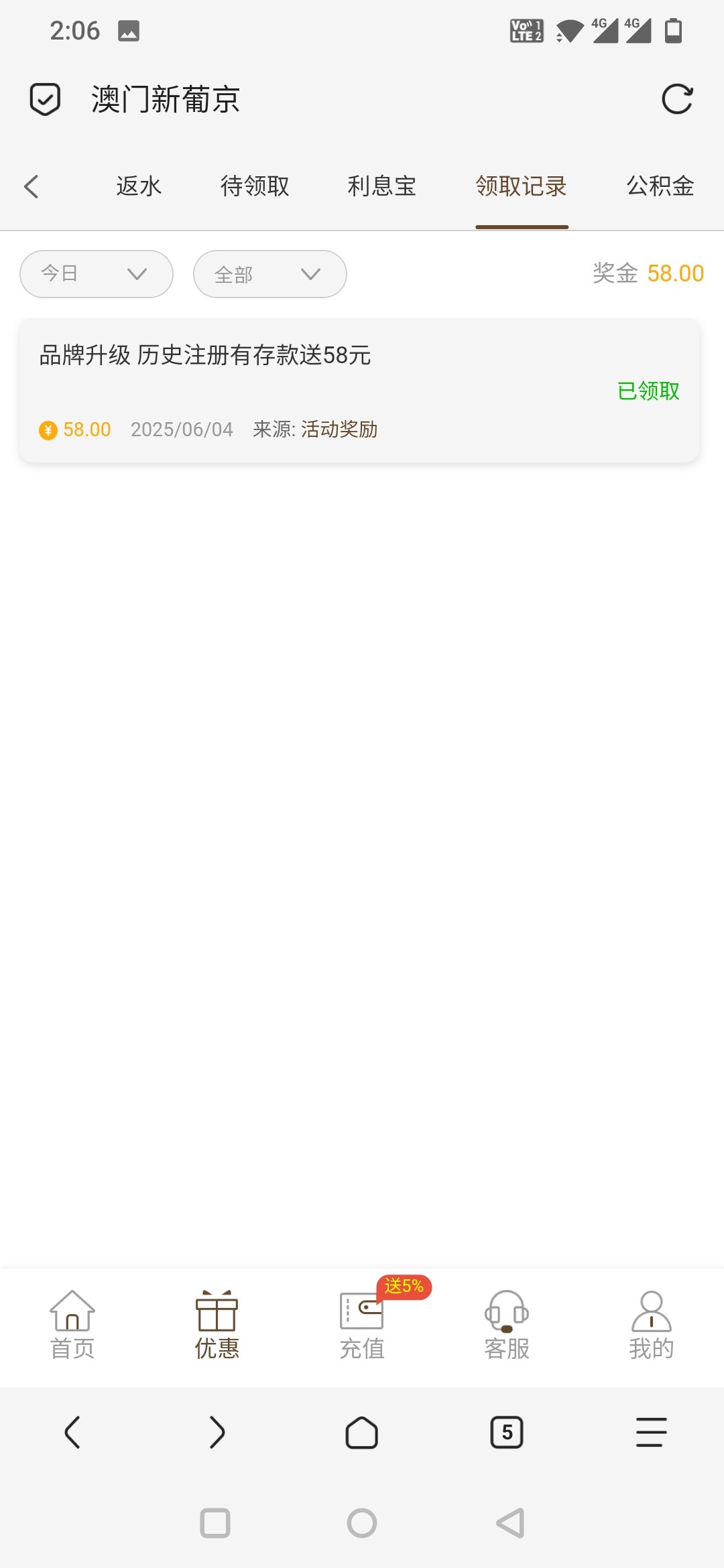This screenshot has height=1568, width=724.
Task: Open the browser hamburger menu
Action: [651, 1433]
